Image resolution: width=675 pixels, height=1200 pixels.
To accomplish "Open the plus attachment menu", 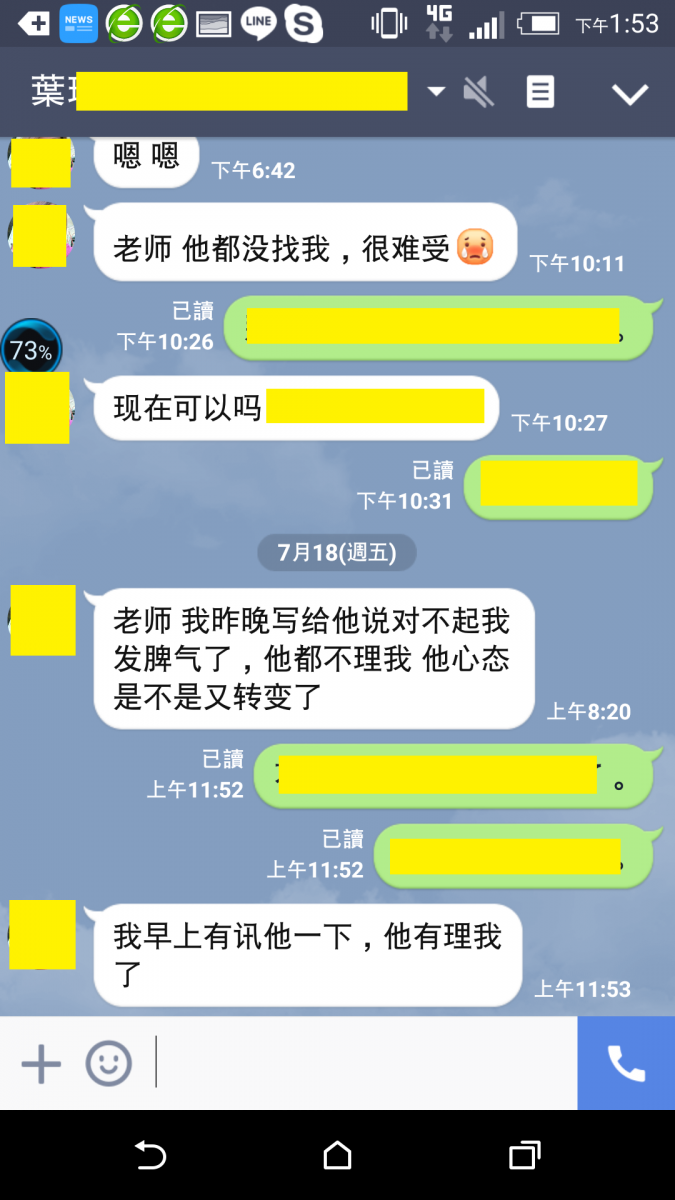I will coord(41,1063).
